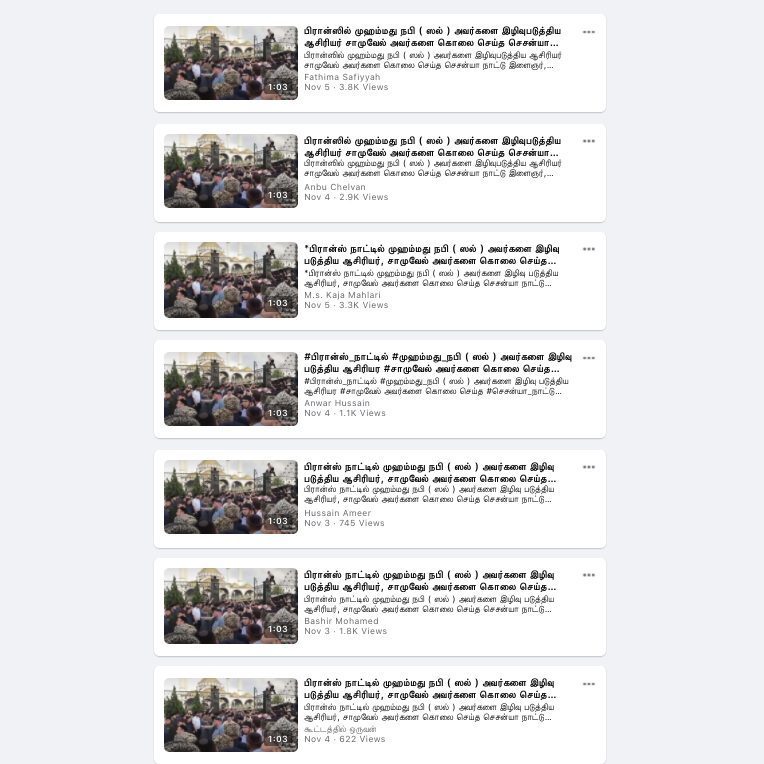This screenshot has width=764, height=764.
Task: Open more options for Hussain Ameer's video
Action: pos(588,467)
